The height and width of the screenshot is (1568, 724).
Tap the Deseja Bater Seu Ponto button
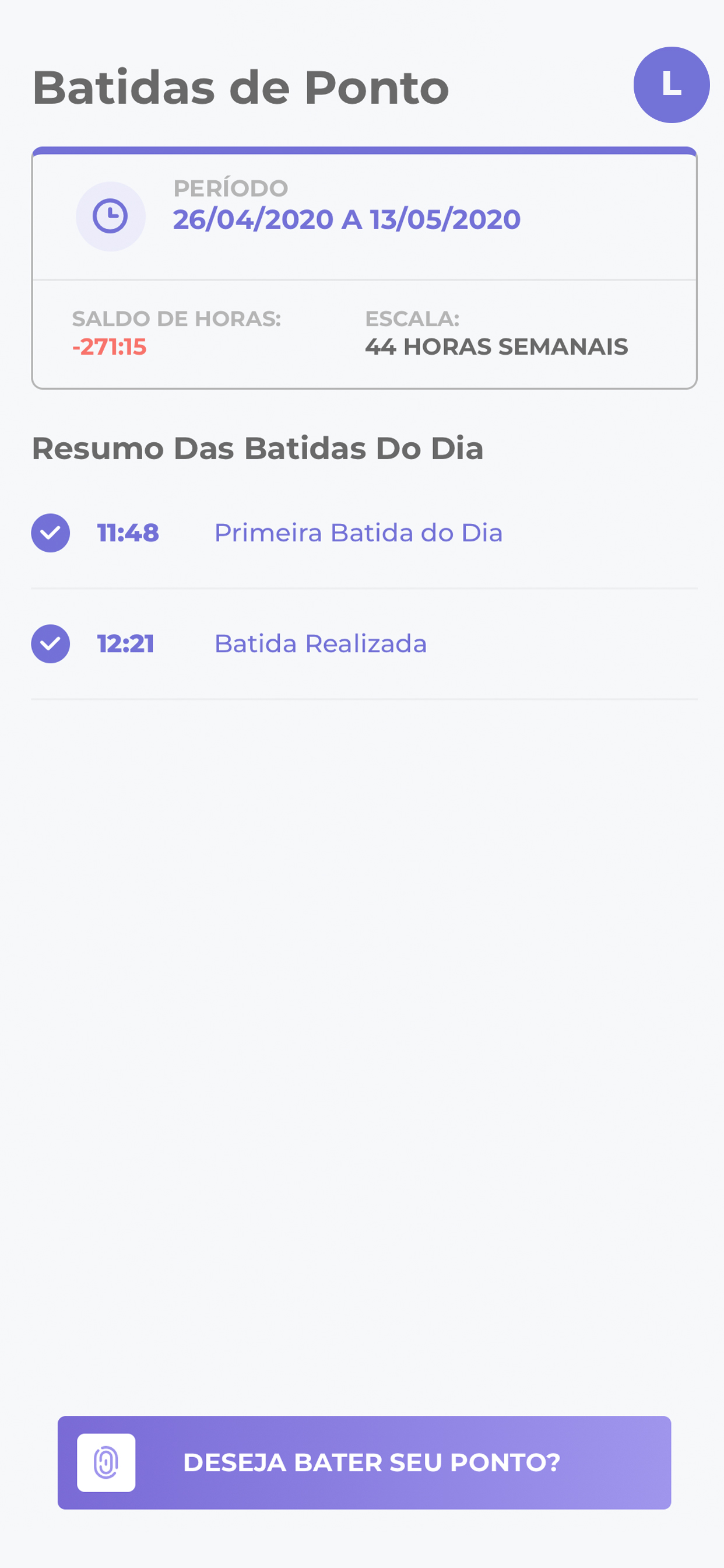[x=364, y=1462]
